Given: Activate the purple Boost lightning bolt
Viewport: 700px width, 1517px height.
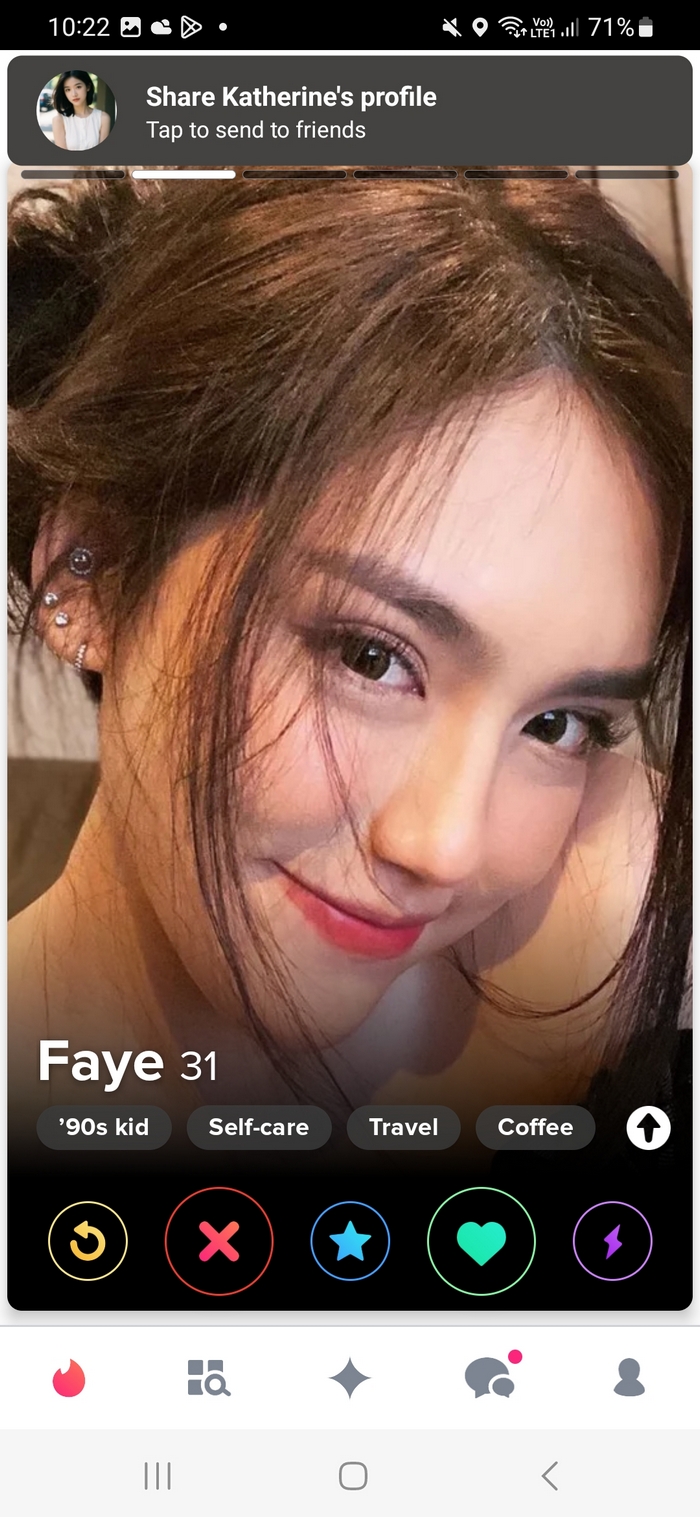Looking at the screenshot, I should [612, 1241].
